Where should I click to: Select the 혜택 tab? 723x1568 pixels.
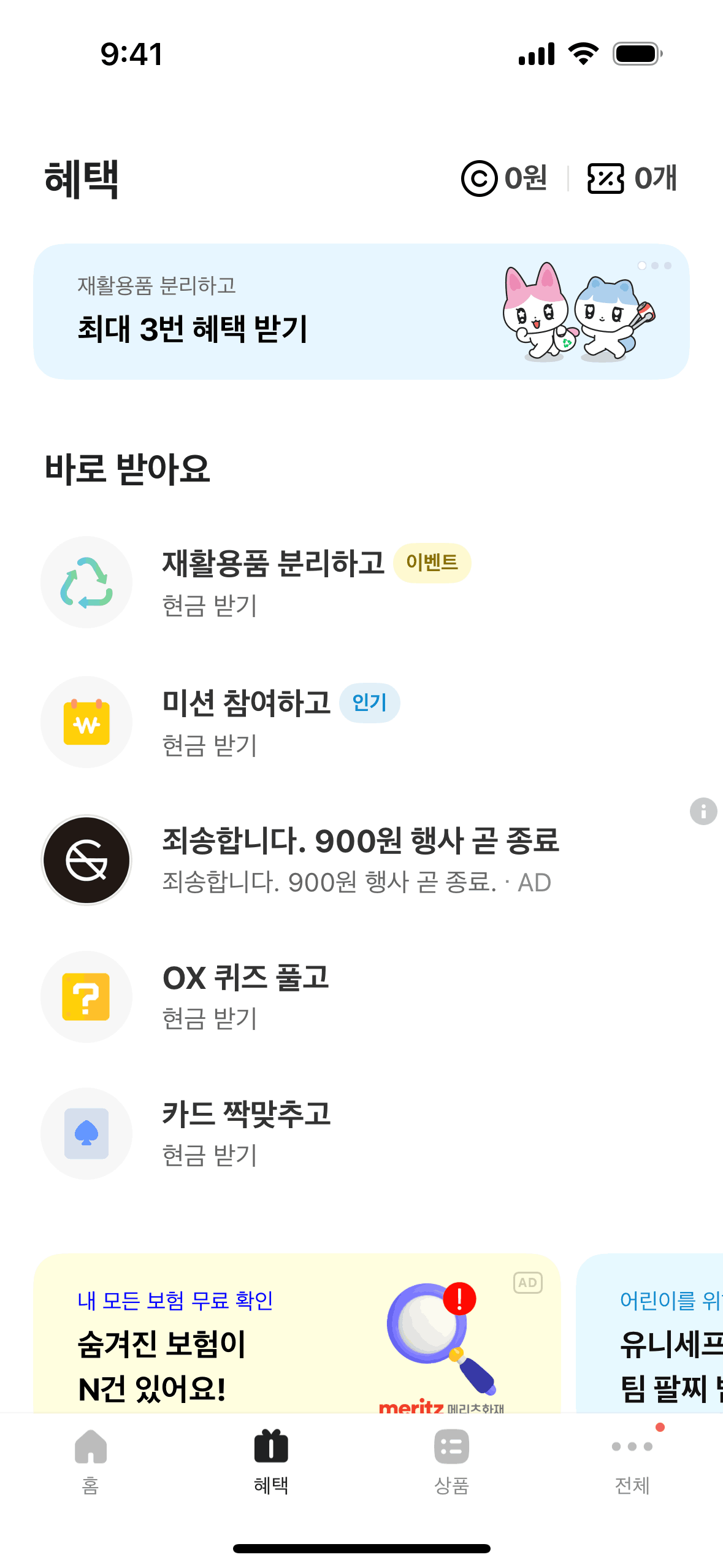tap(271, 1461)
